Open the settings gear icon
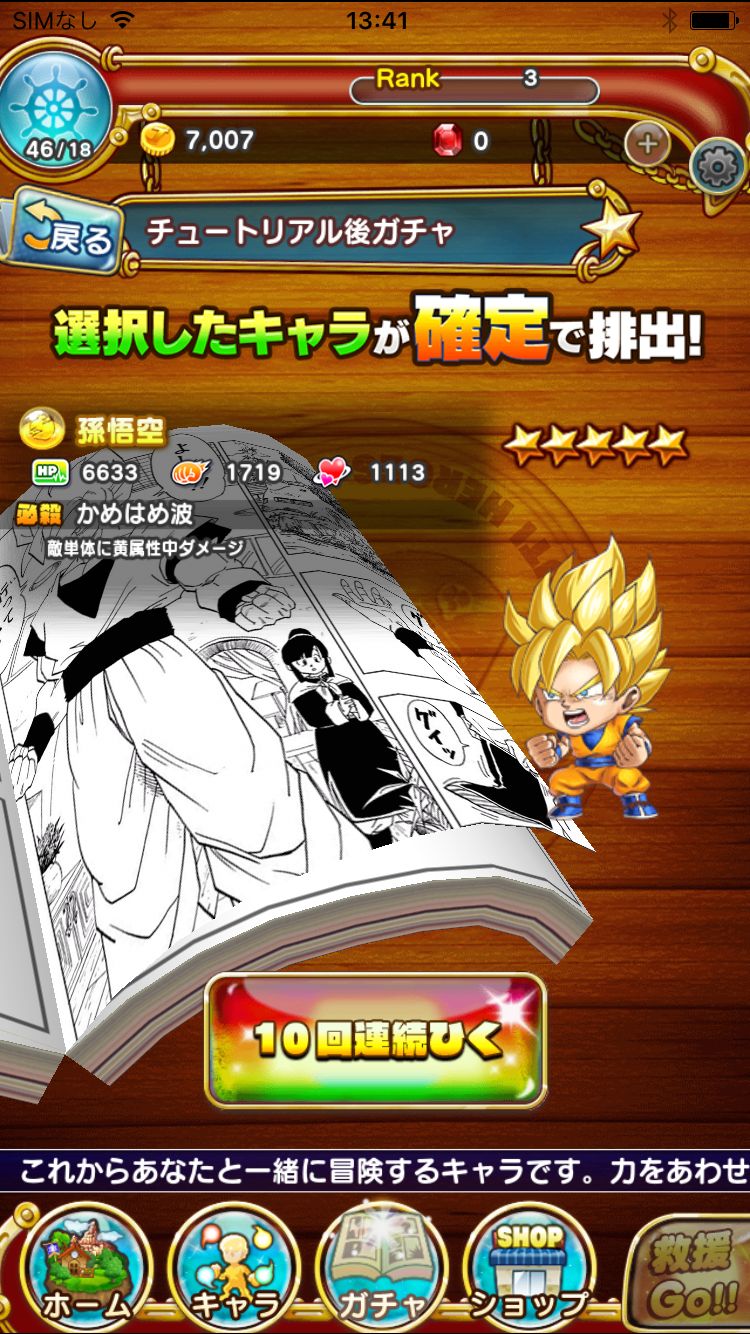This screenshot has height=1334, width=750. click(x=719, y=168)
